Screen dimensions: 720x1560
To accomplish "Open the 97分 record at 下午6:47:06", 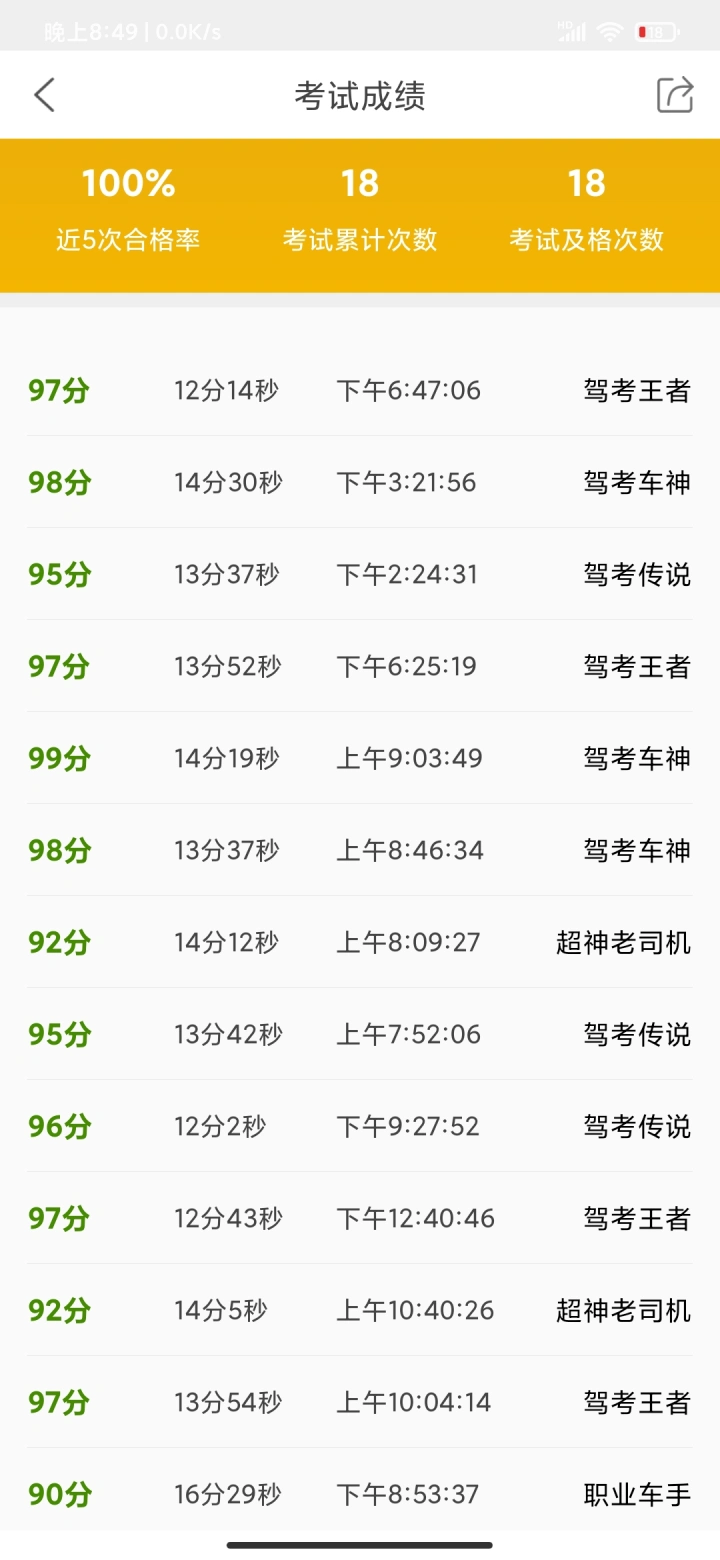I will pyautogui.click(x=360, y=390).
